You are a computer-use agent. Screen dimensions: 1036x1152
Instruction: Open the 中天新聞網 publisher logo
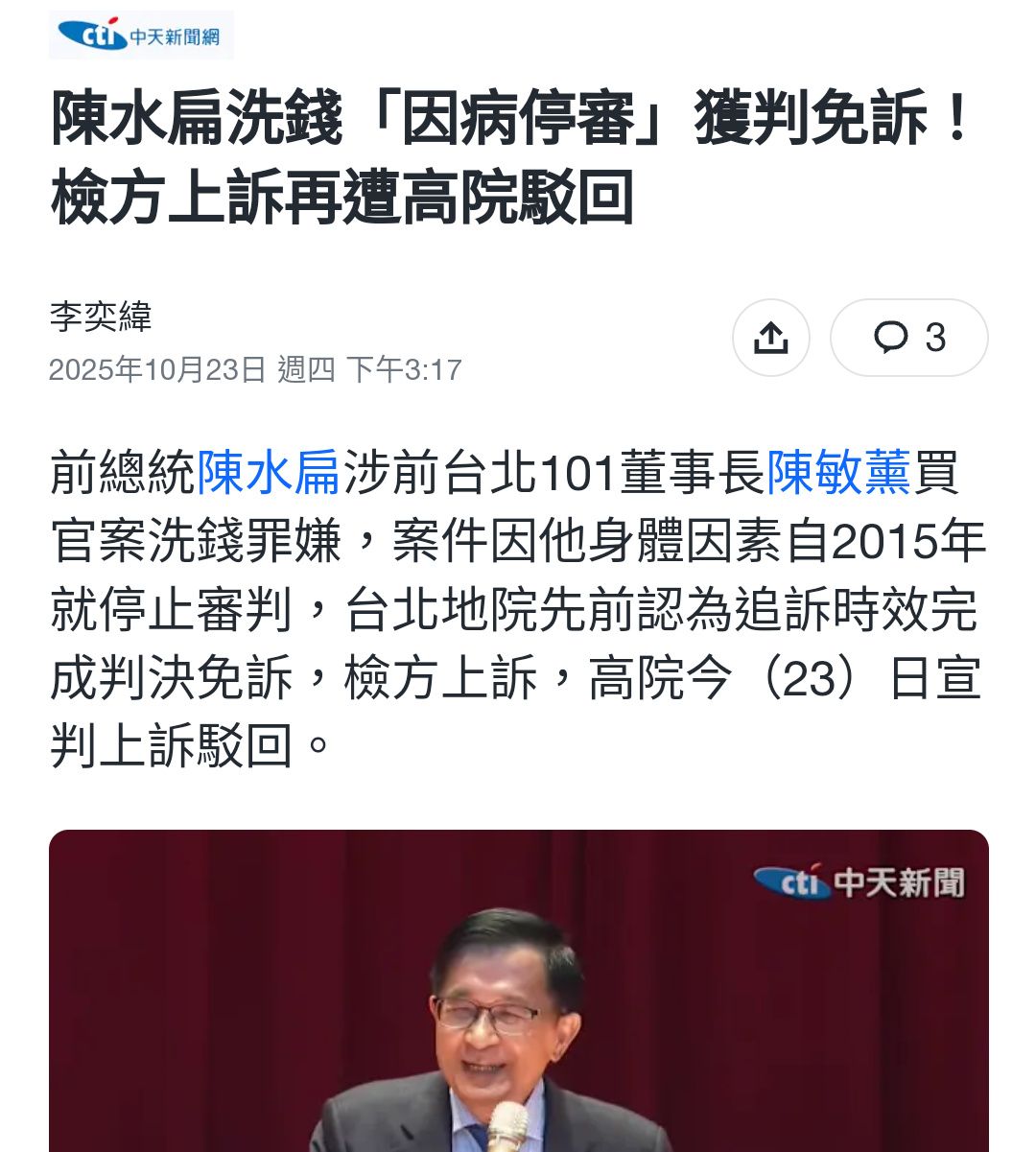point(141,35)
